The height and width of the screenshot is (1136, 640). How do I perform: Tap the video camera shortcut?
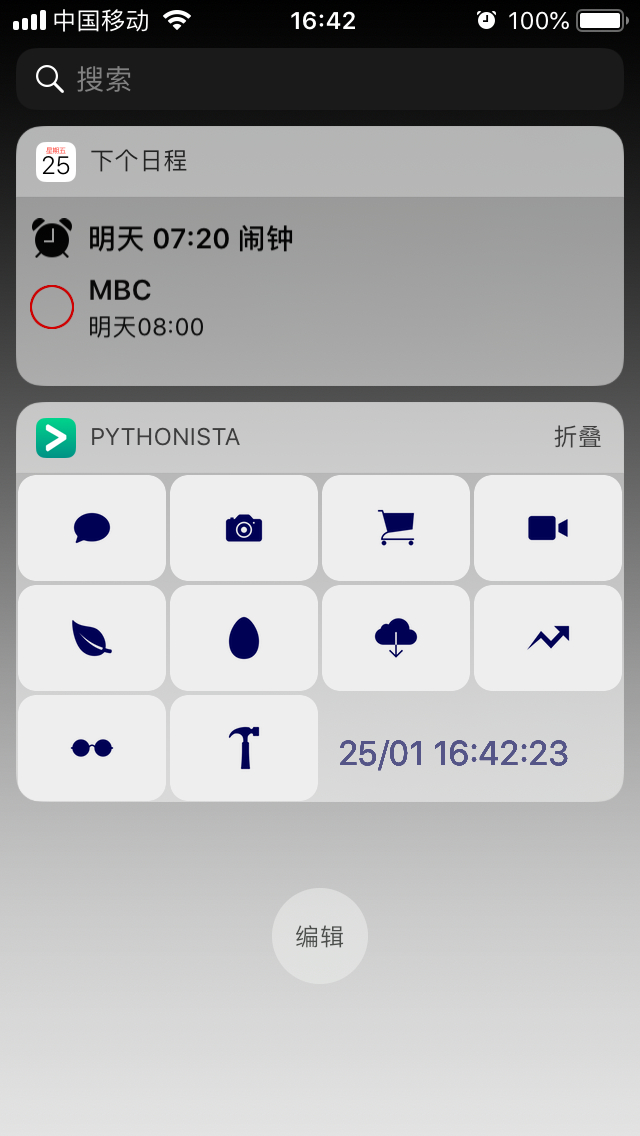coord(548,527)
